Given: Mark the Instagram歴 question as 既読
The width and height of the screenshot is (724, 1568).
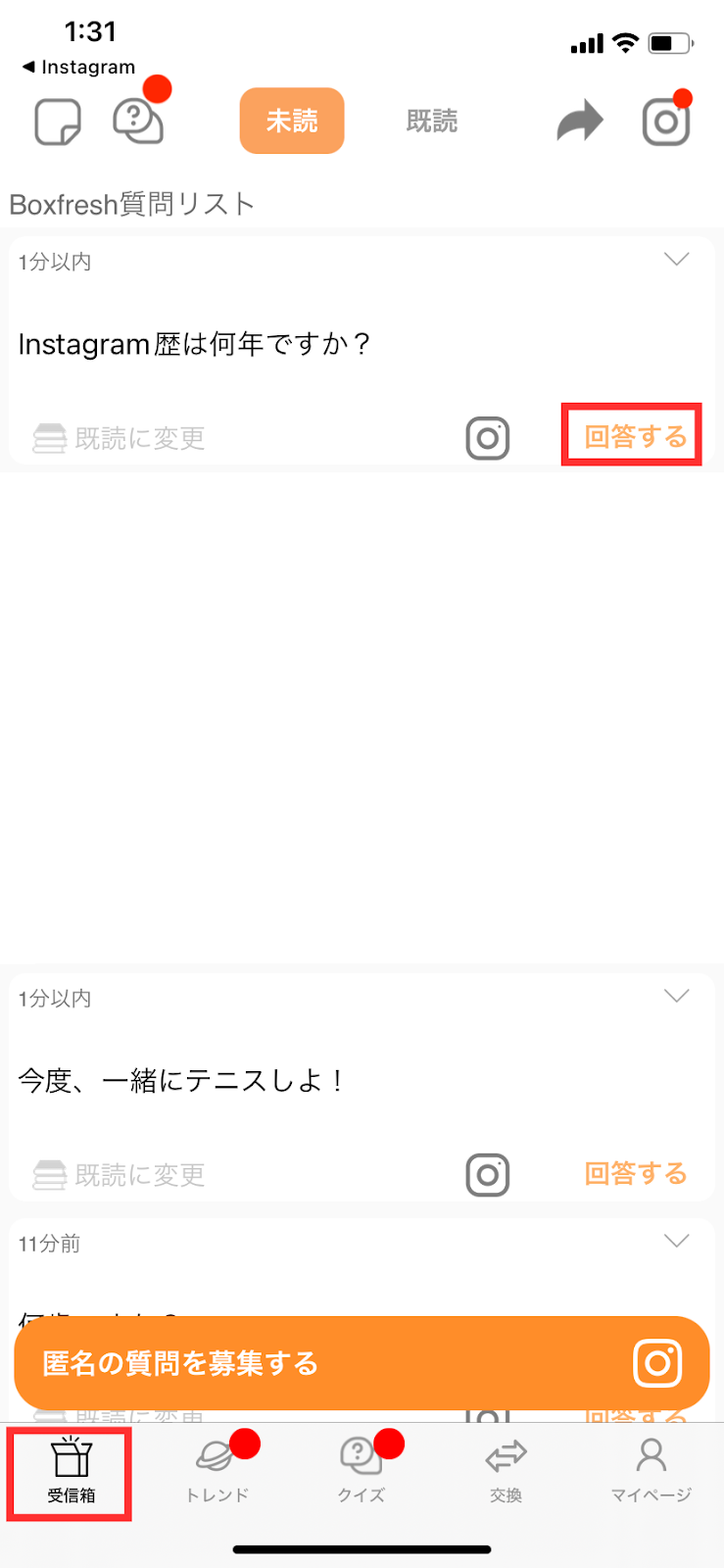Looking at the screenshot, I should (x=119, y=438).
